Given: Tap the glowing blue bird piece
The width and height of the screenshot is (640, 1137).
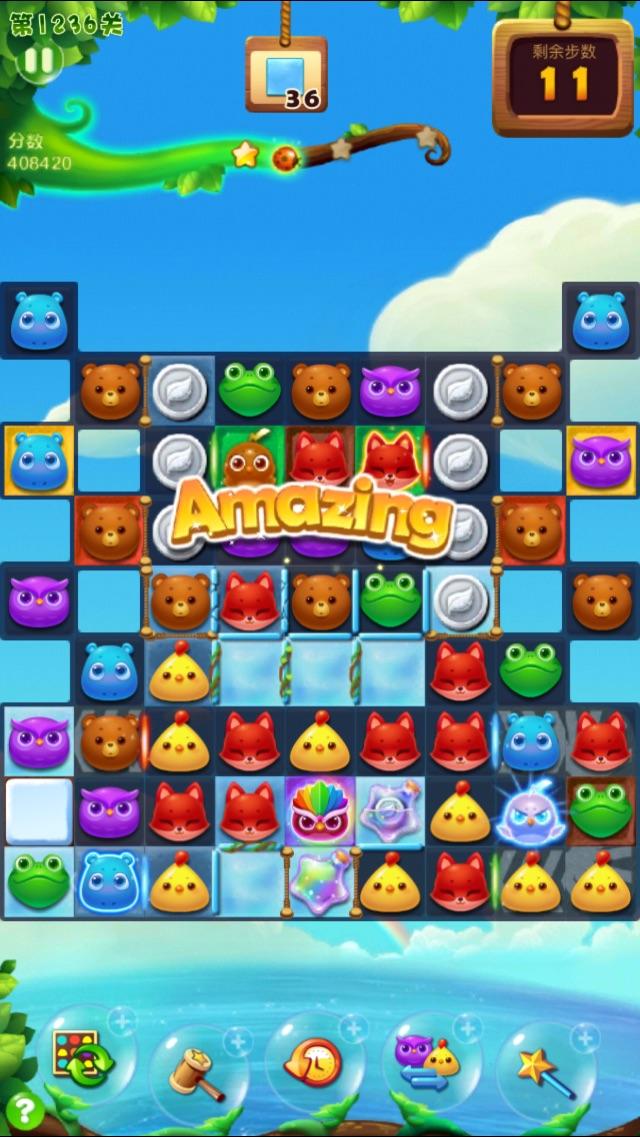Looking at the screenshot, I should coord(531,812).
